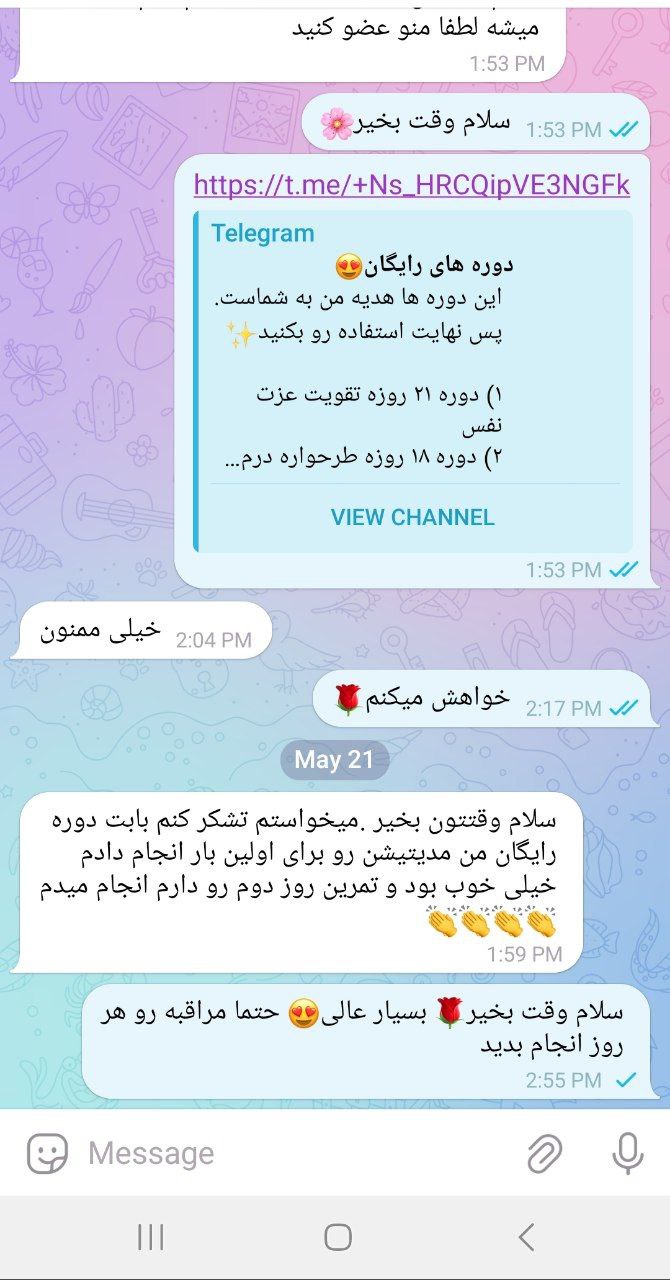Go to the home screen
This screenshot has height=1280, width=670.
click(x=338, y=1237)
